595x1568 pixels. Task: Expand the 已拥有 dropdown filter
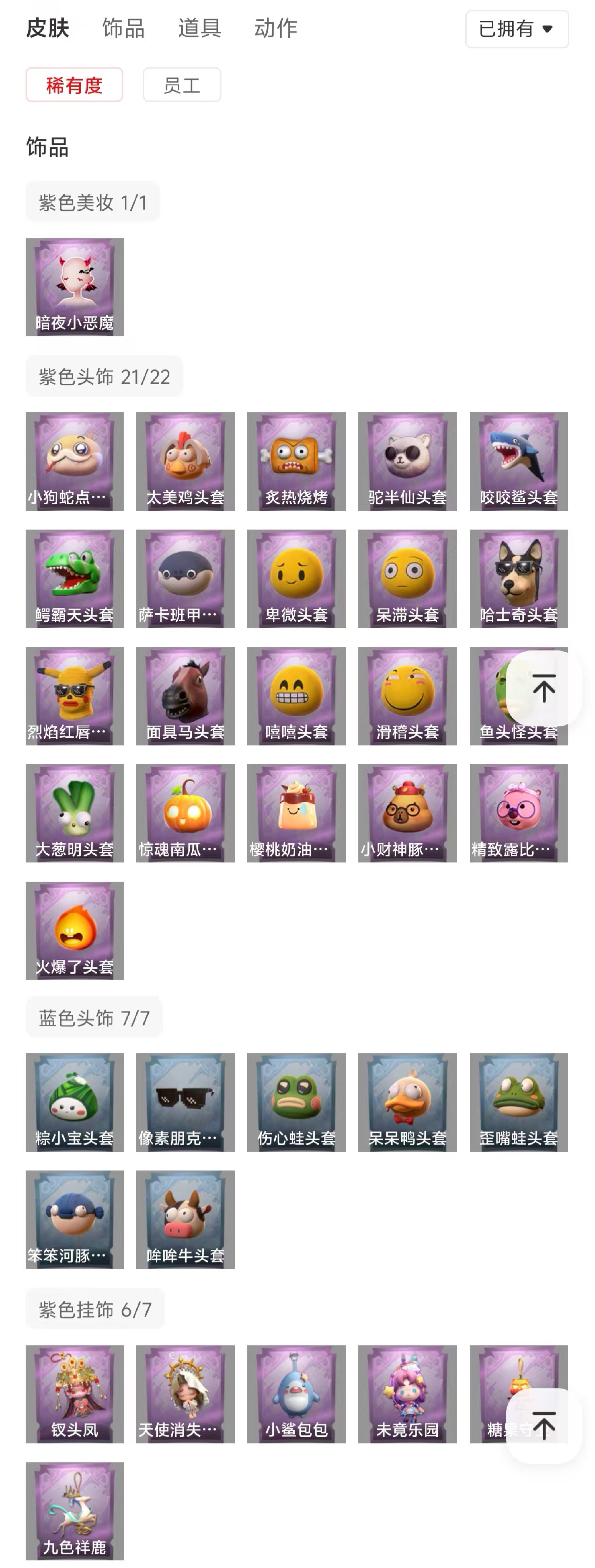click(516, 29)
